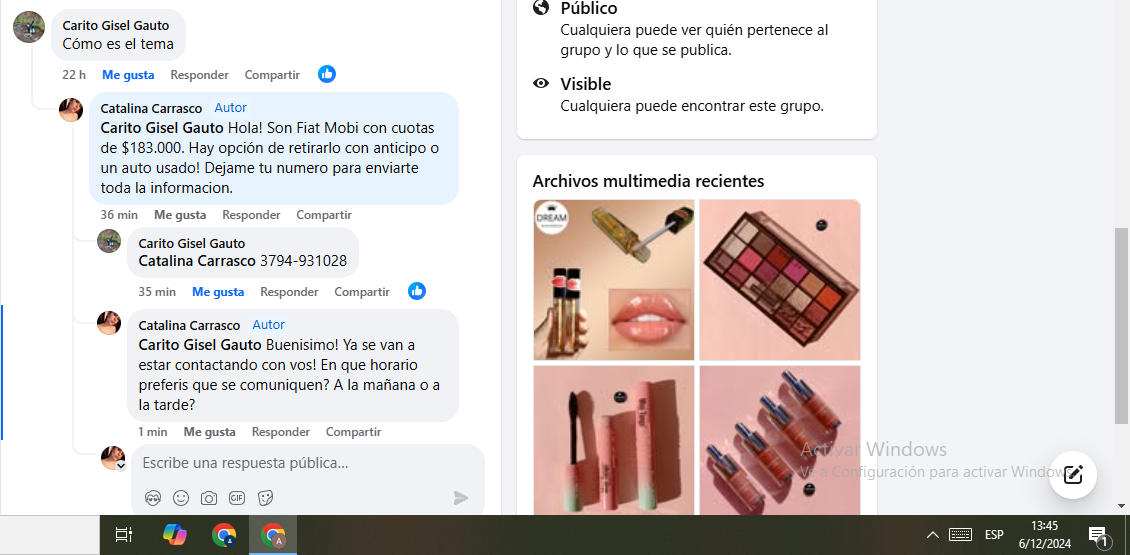Compose a new message with pencil button
This screenshot has height=555, width=1130.
(x=1073, y=475)
